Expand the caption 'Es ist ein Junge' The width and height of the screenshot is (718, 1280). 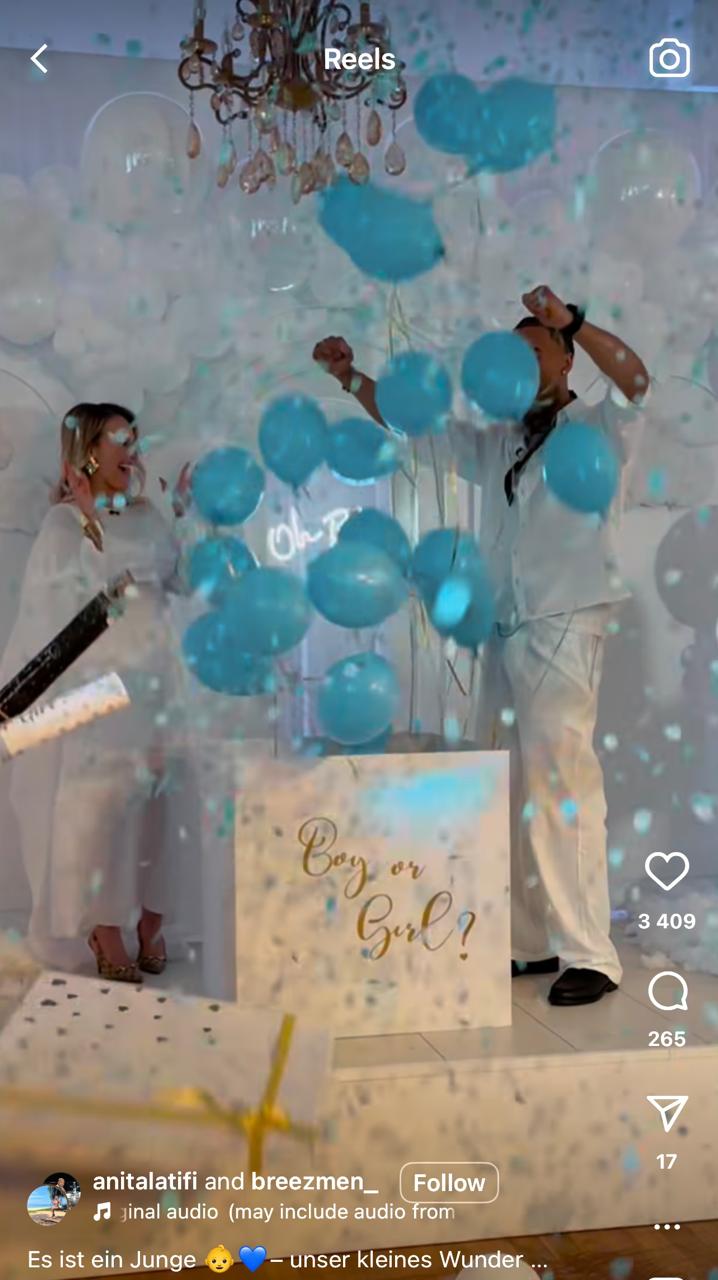click(288, 1259)
